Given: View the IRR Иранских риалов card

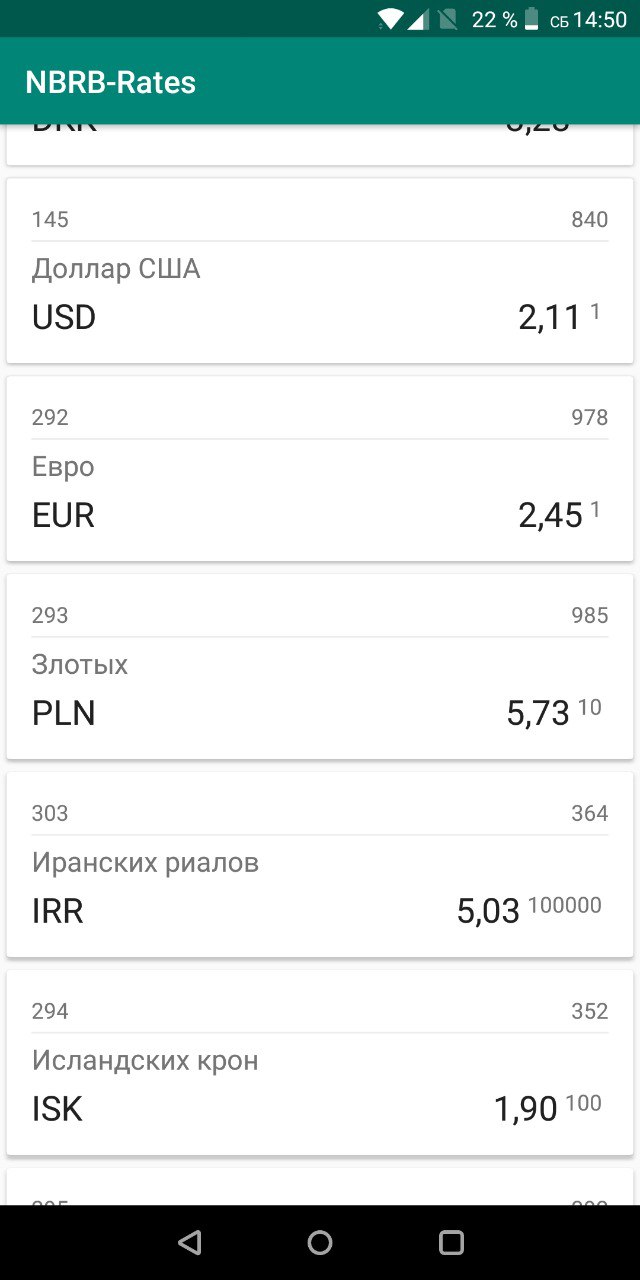Looking at the screenshot, I should 320,865.
